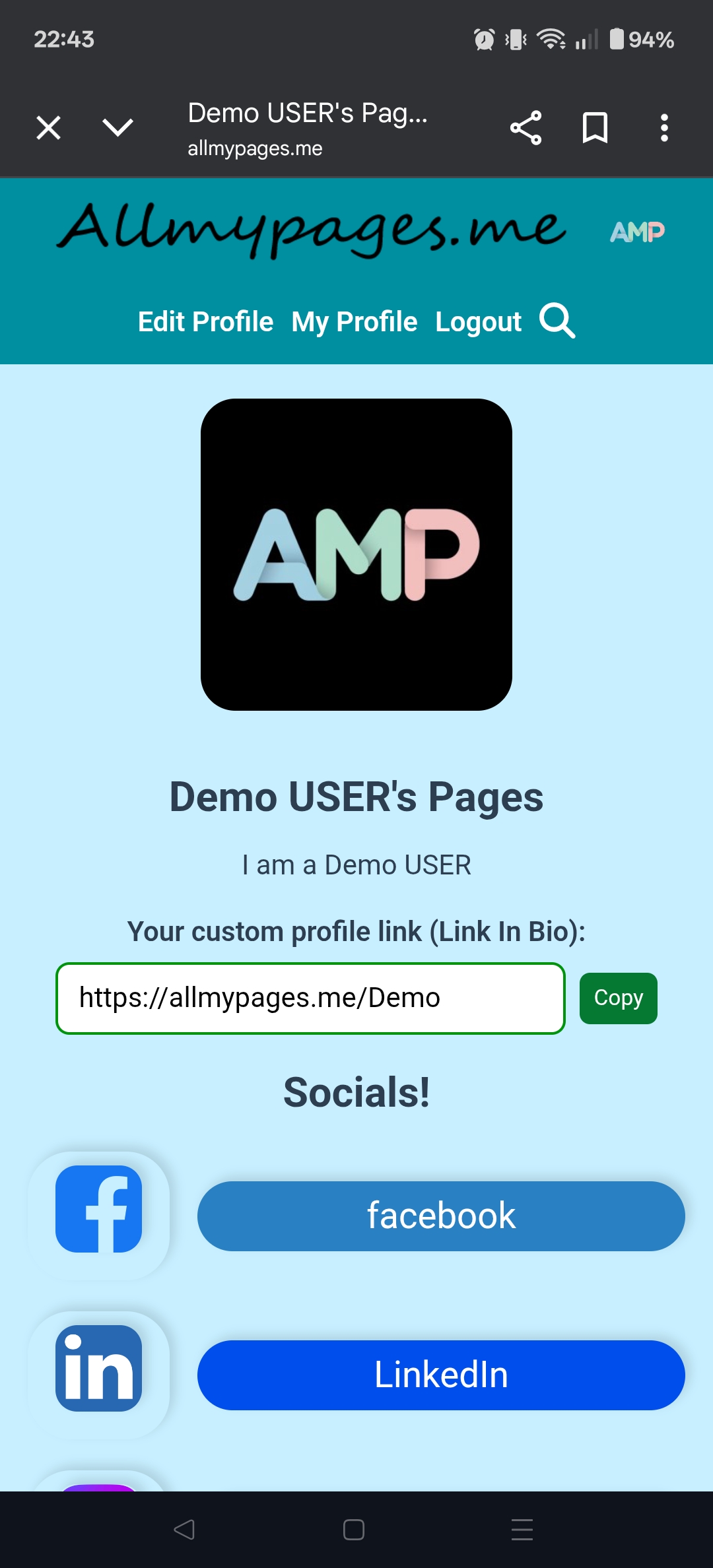713x1568 pixels.
Task: Open recent apps from navigation bar
Action: 522,1530
